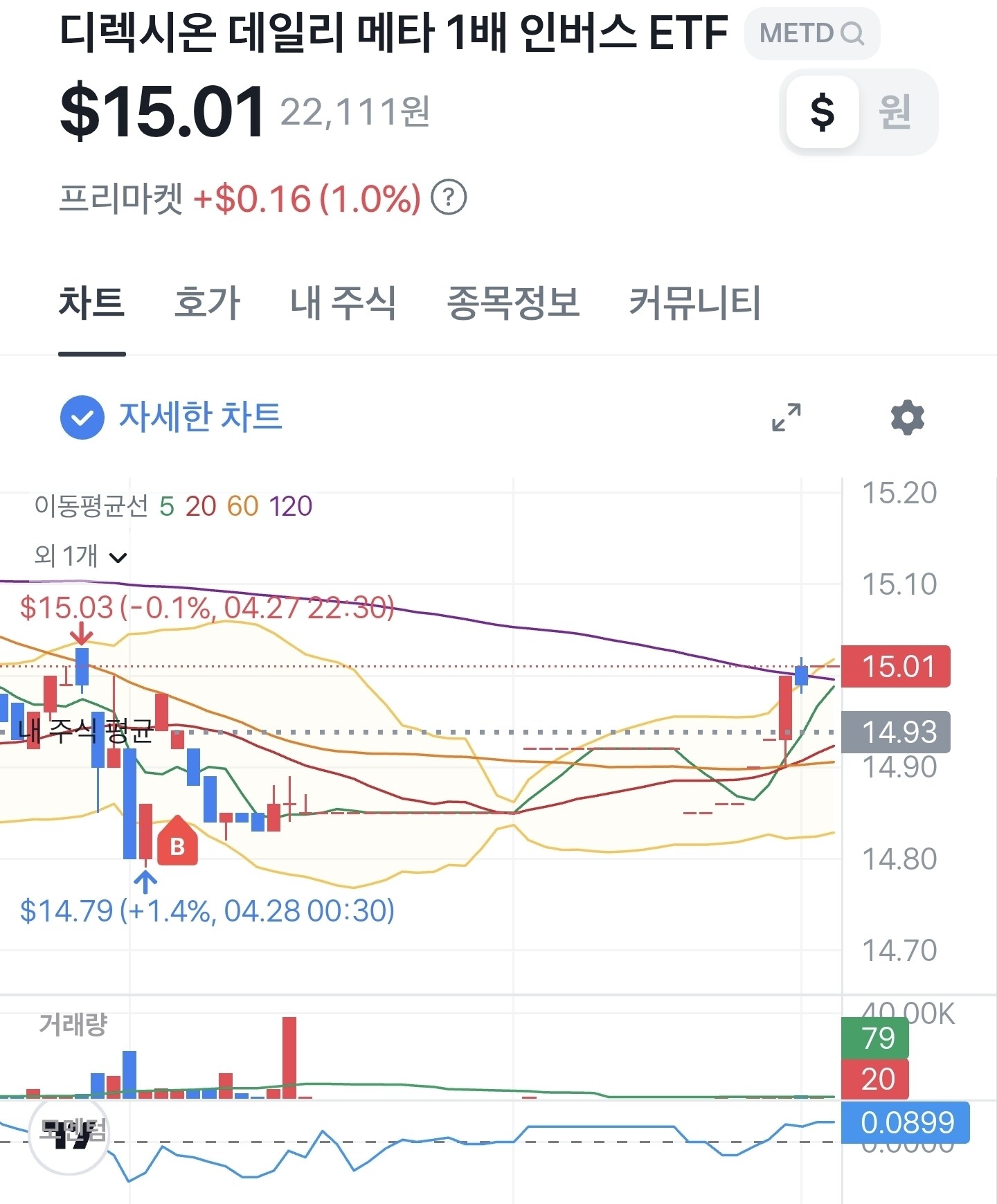Expand the 외 1개 indicator dropdown
Image resolution: width=997 pixels, height=1204 pixels.
[80, 556]
